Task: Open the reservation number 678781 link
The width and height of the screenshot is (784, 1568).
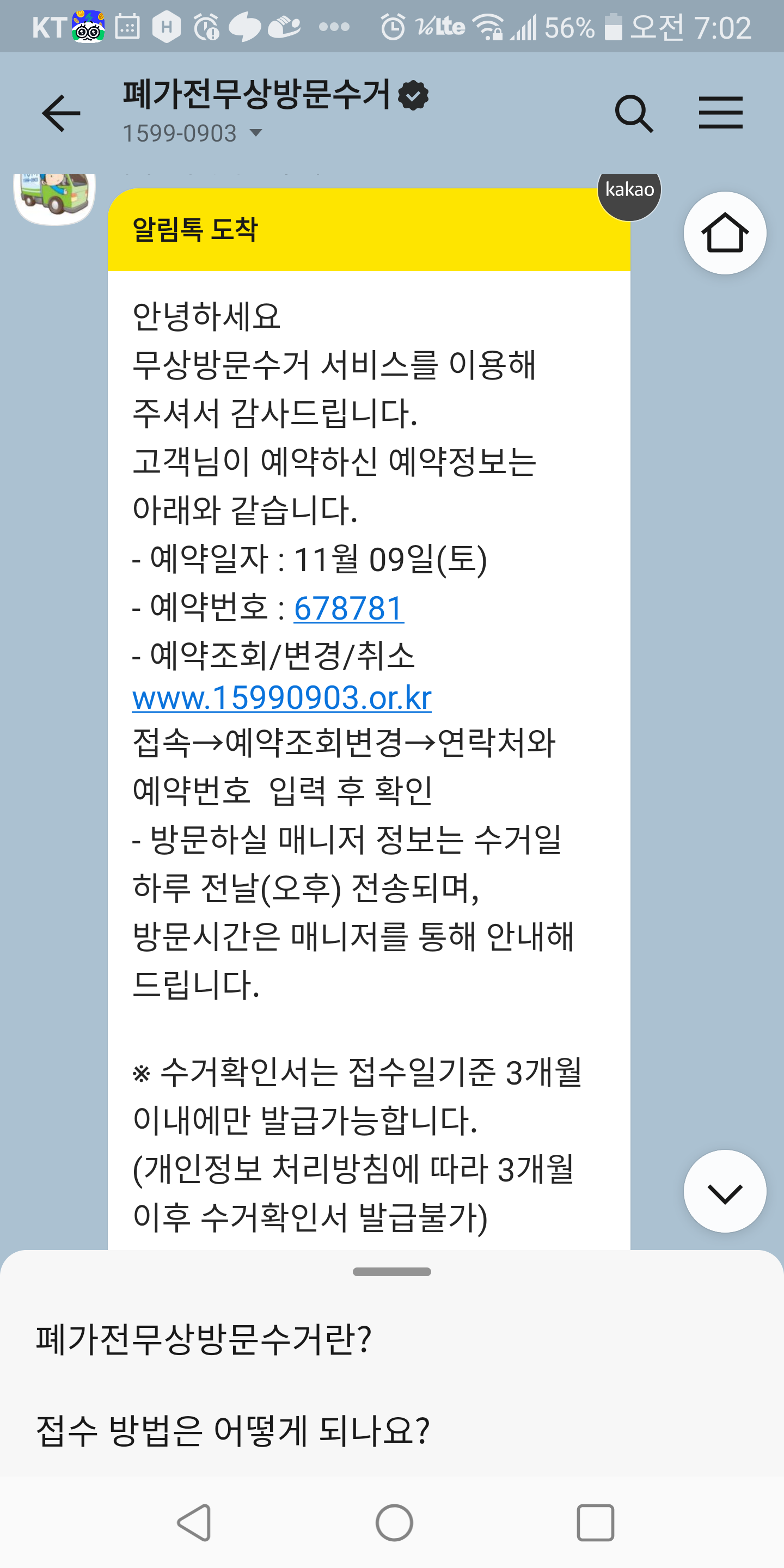Action: click(x=349, y=608)
